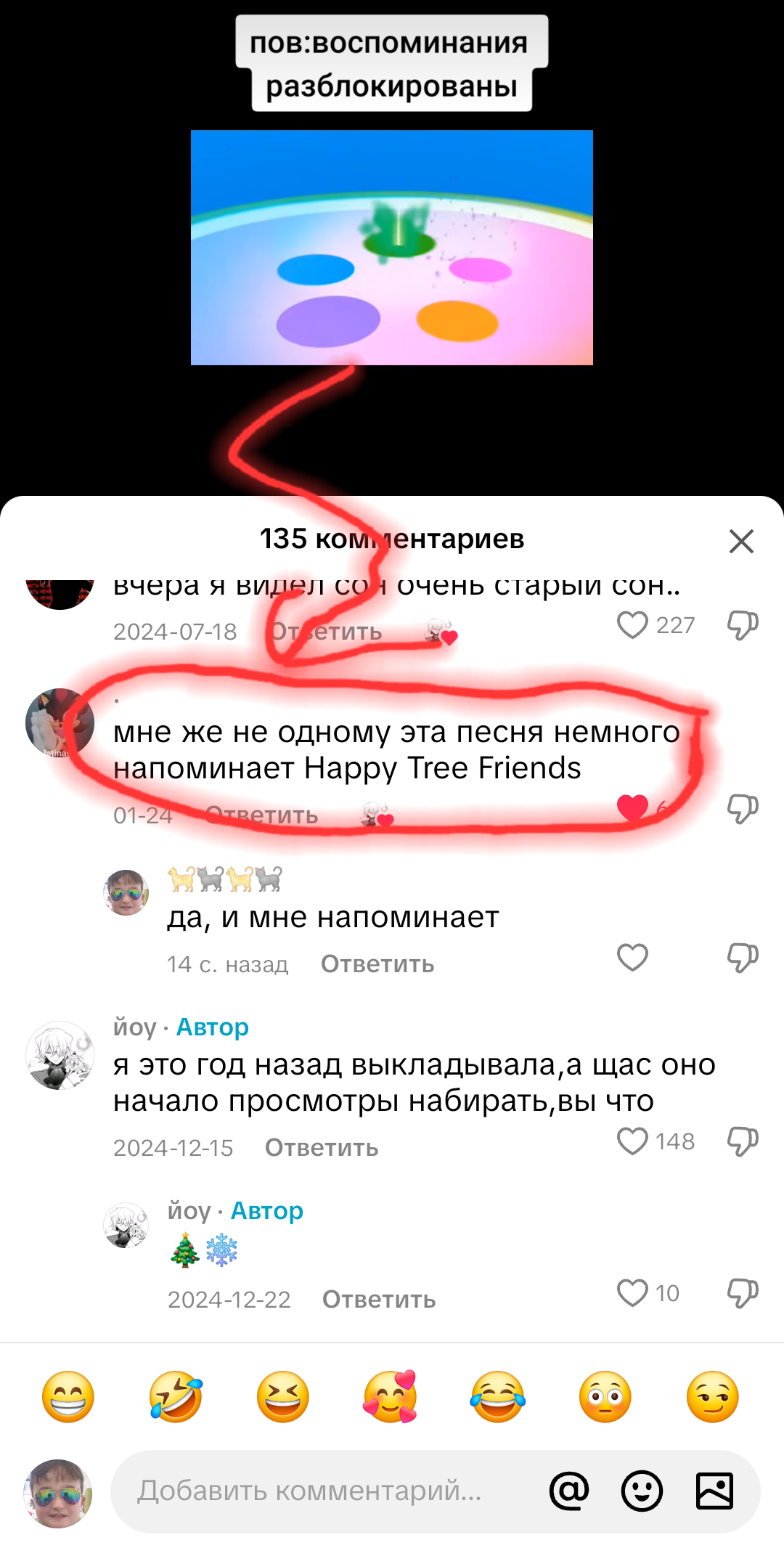Like the author's comment with 148 likes
Image resolution: width=784 pixels, height=1548 pixels.
[632, 1141]
